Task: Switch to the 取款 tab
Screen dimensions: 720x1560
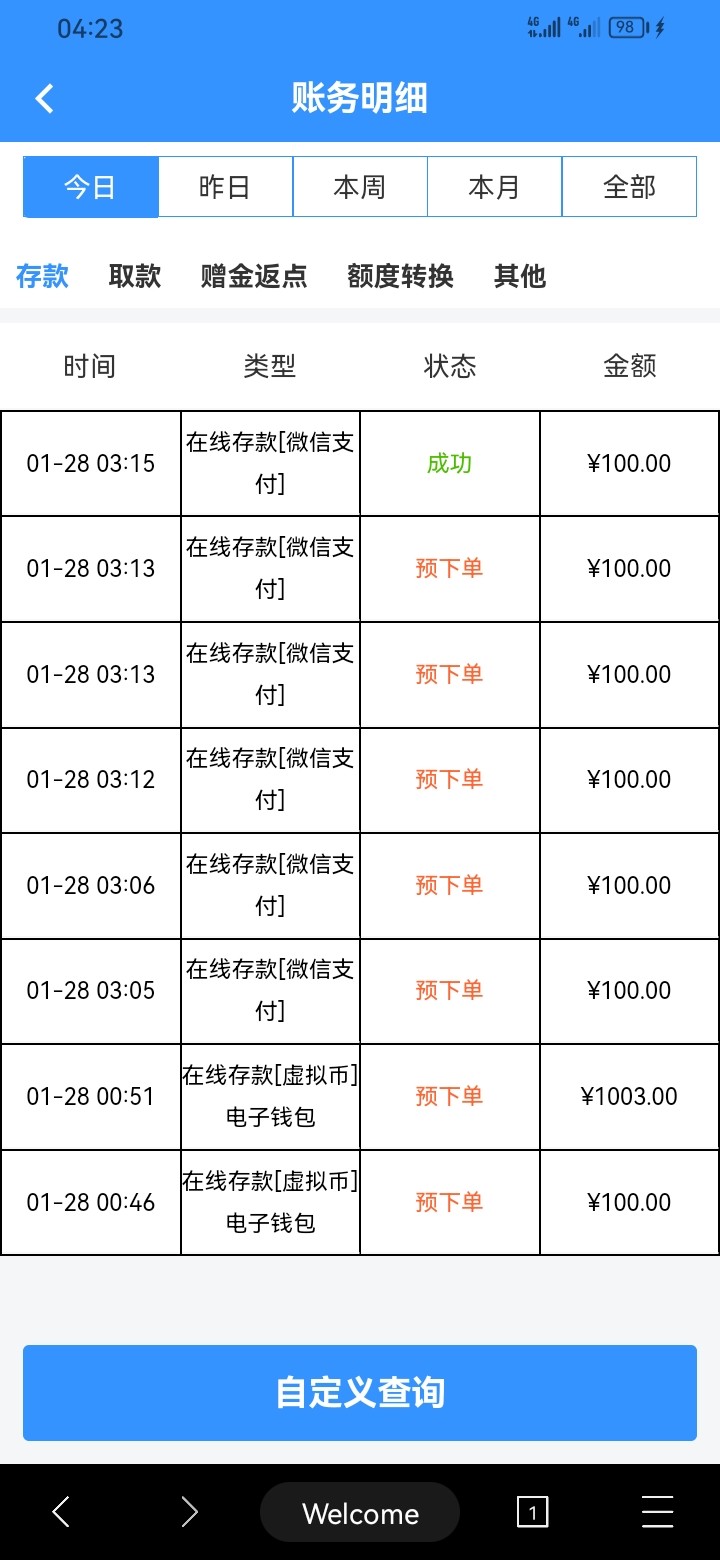Action: pyautogui.click(x=135, y=276)
